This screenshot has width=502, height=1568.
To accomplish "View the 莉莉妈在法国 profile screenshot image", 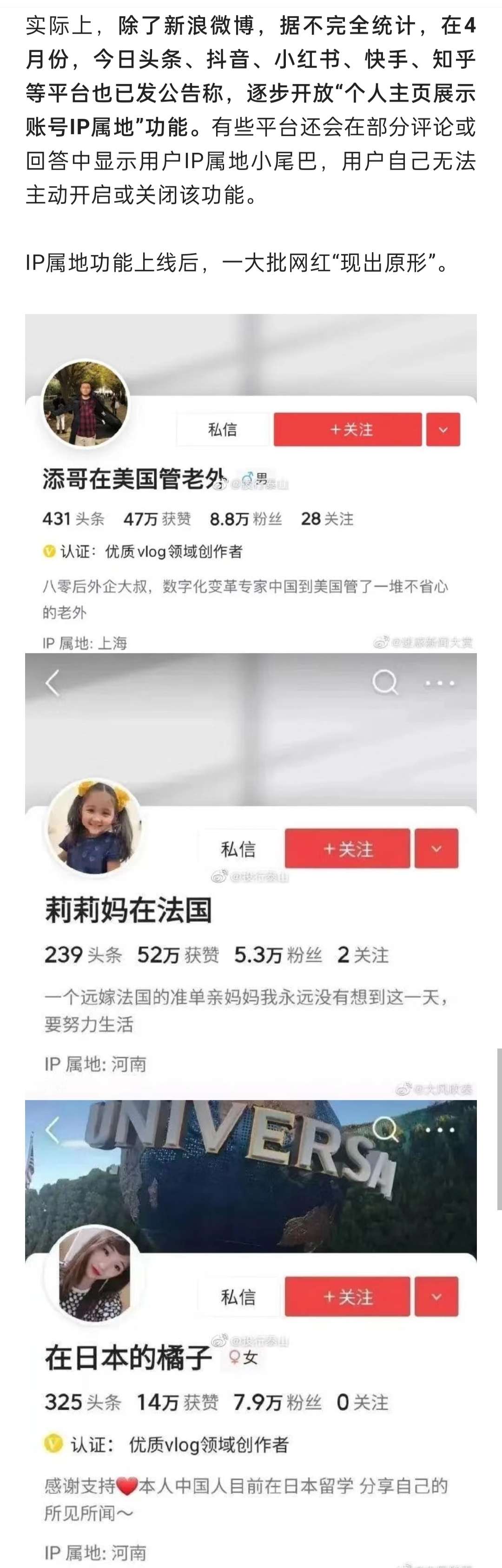I will click(x=251, y=877).
